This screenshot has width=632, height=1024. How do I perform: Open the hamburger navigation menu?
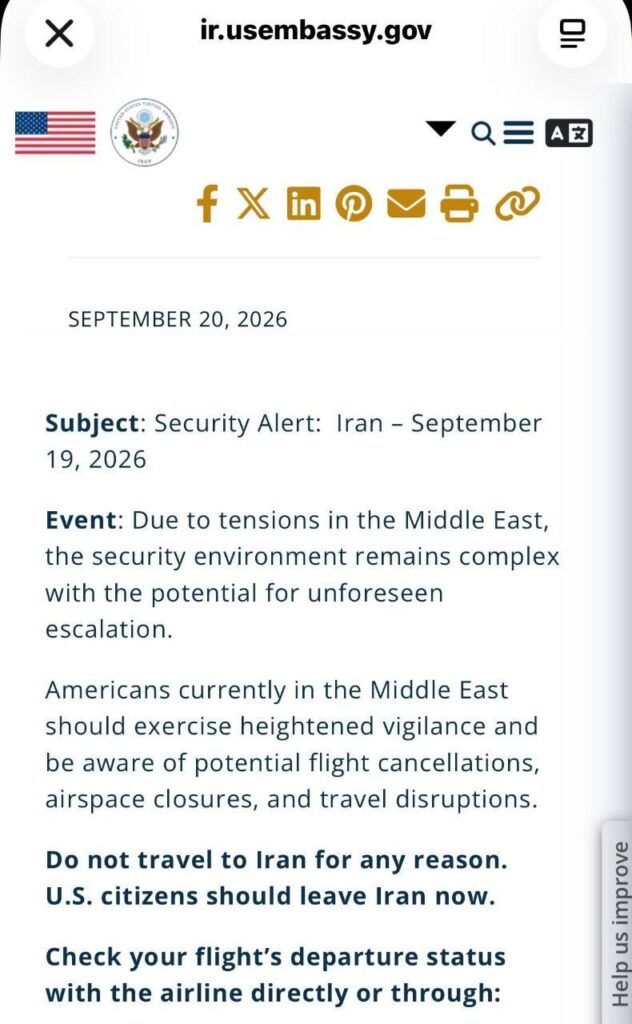coord(520,133)
